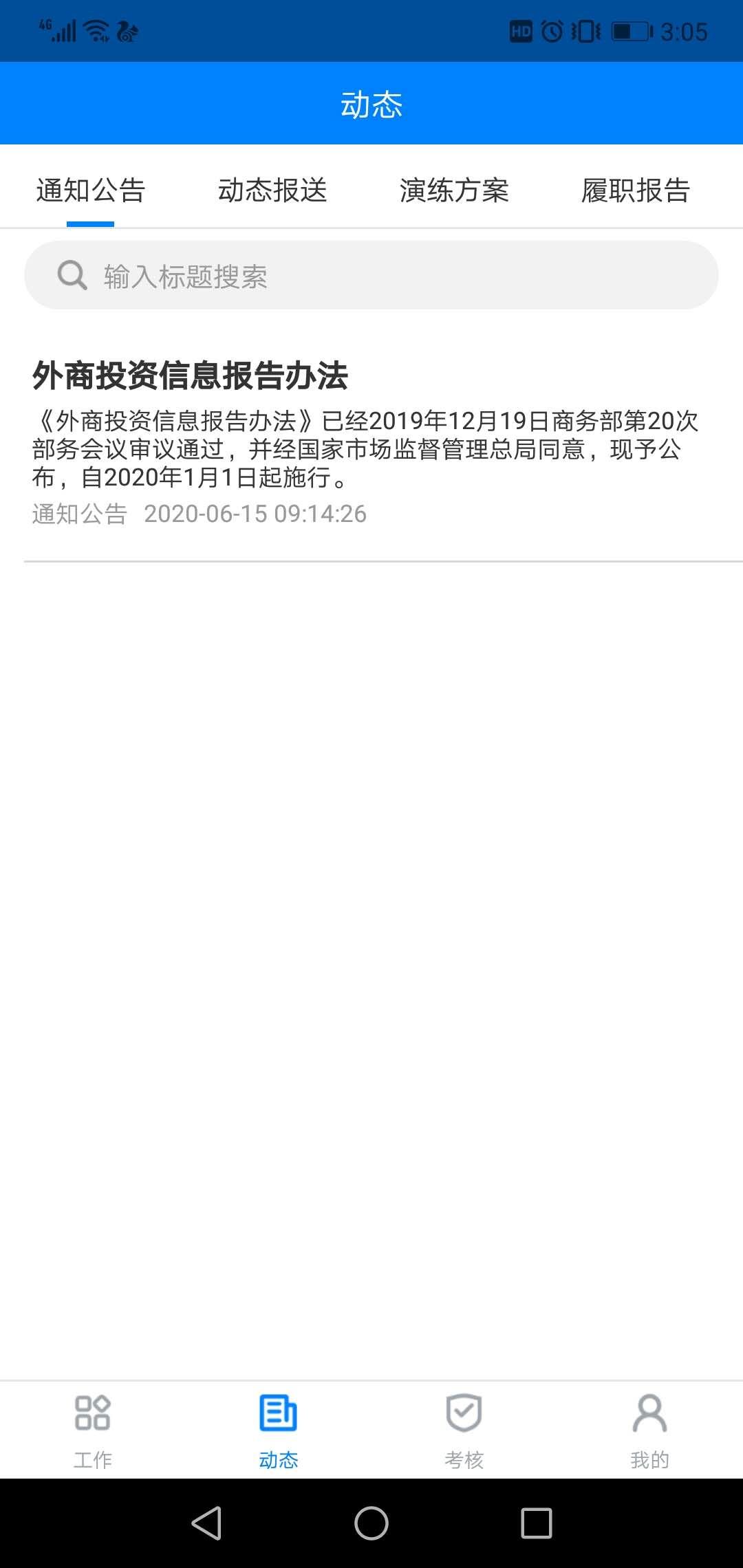743x1568 pixels.
Task: Open the 演练方案 tab
Action: 455,191
